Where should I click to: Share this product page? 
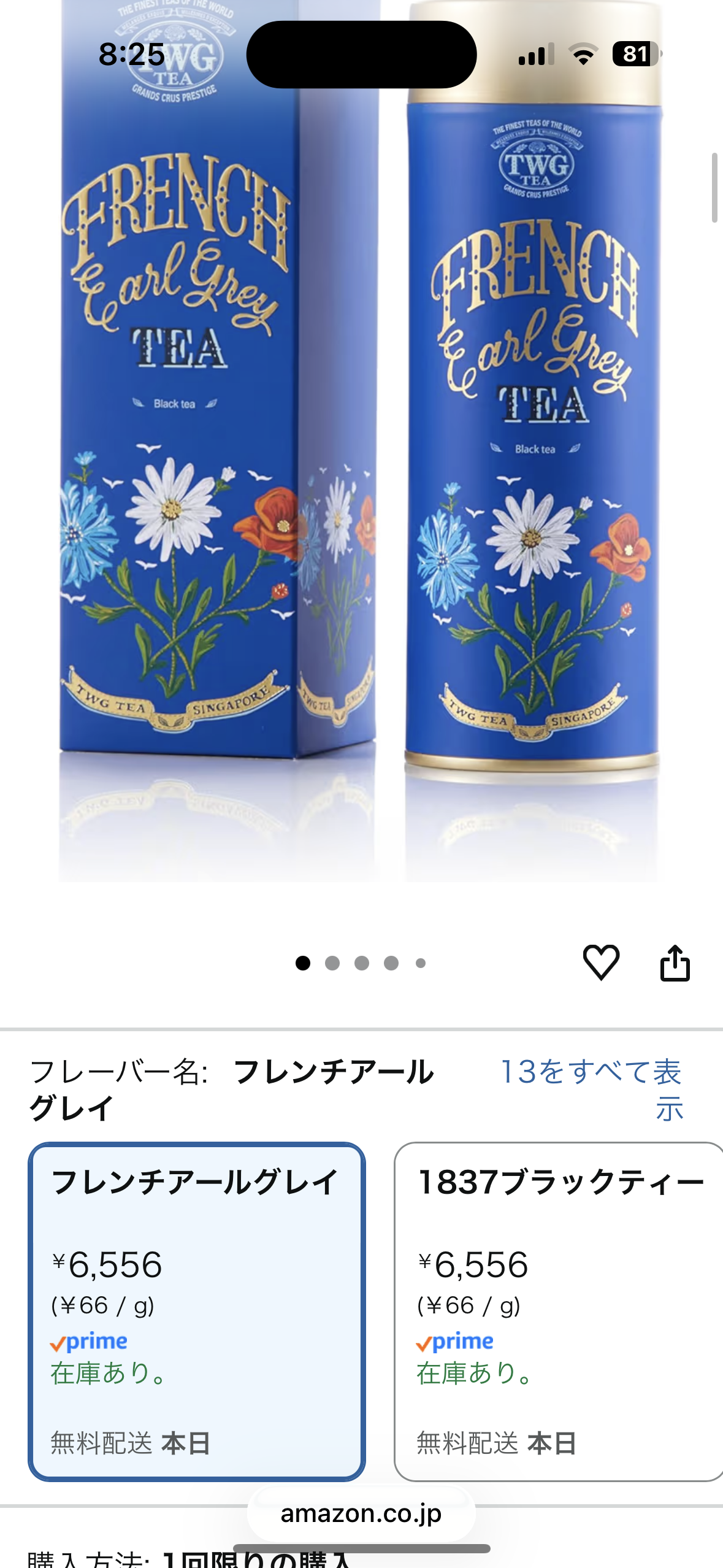(675, 963)
